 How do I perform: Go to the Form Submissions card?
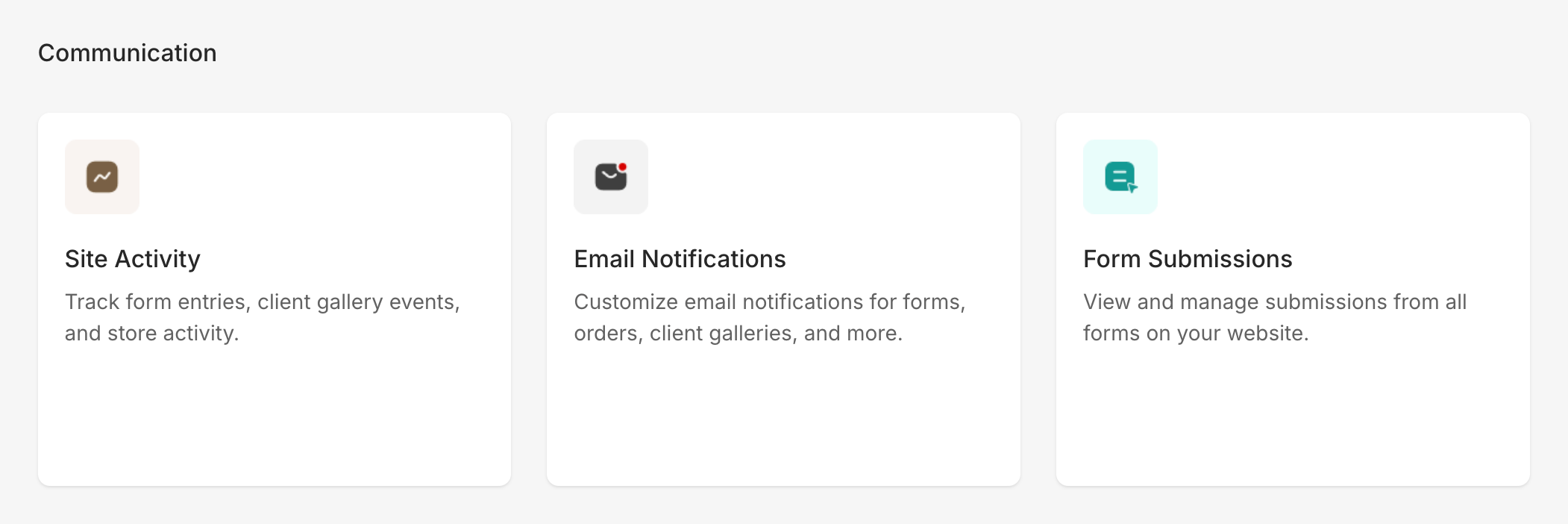point(1292,299)
